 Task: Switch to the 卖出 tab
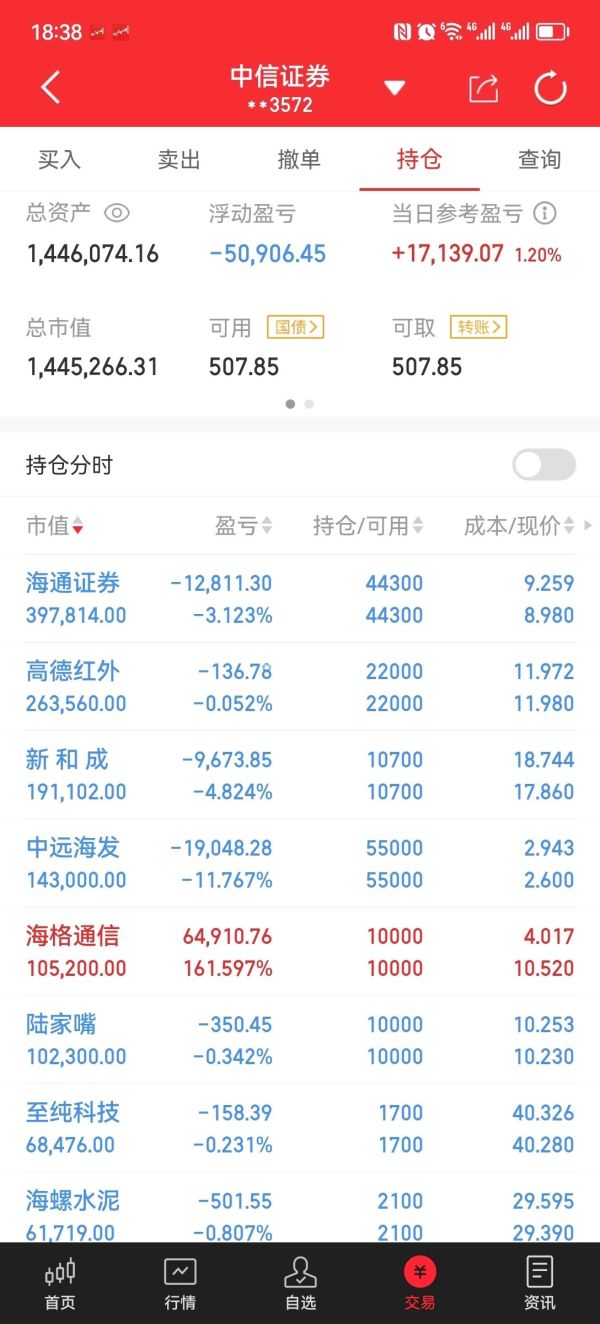tap(179, 160)
